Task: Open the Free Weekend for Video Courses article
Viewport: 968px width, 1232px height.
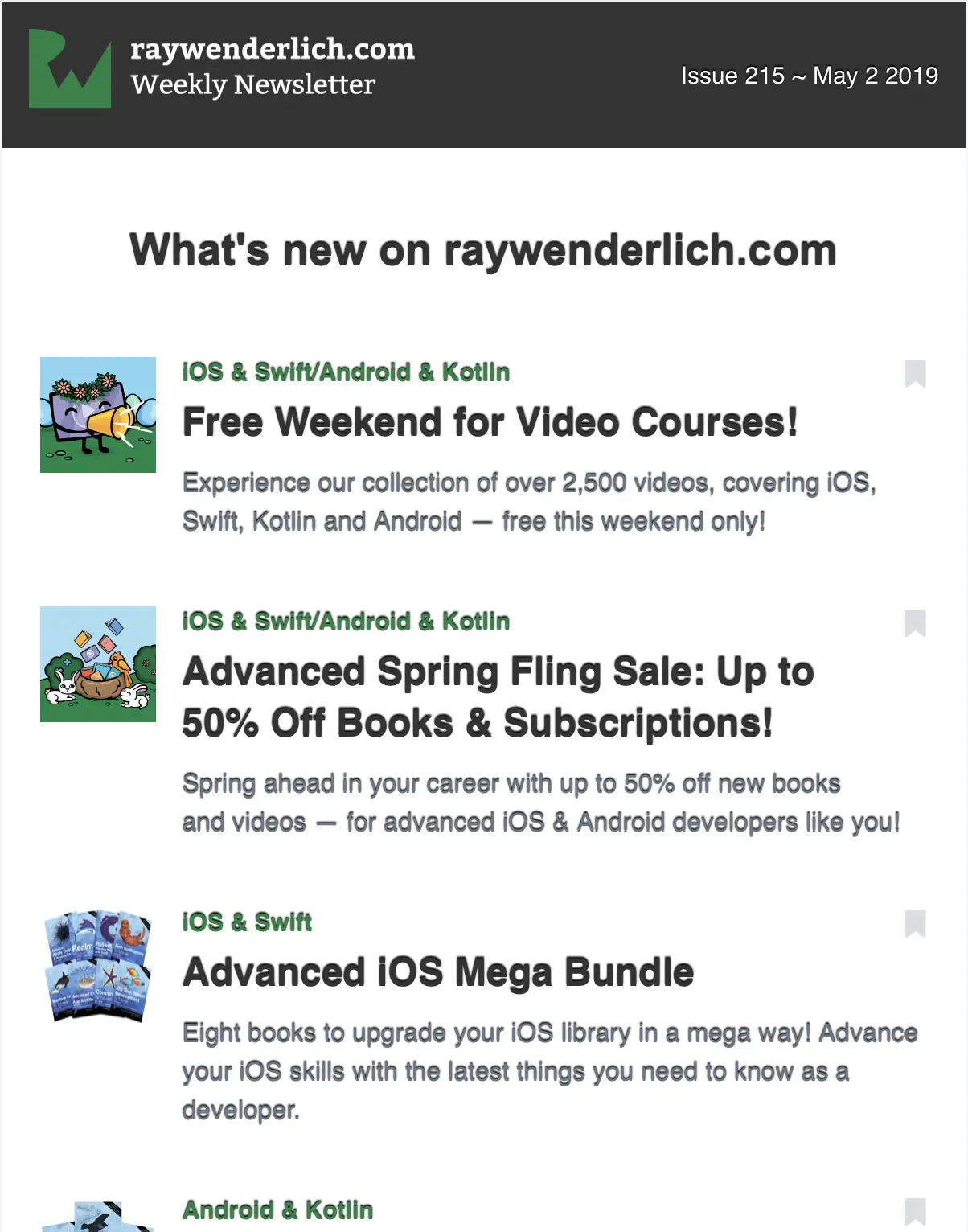Action: point(490,422)
